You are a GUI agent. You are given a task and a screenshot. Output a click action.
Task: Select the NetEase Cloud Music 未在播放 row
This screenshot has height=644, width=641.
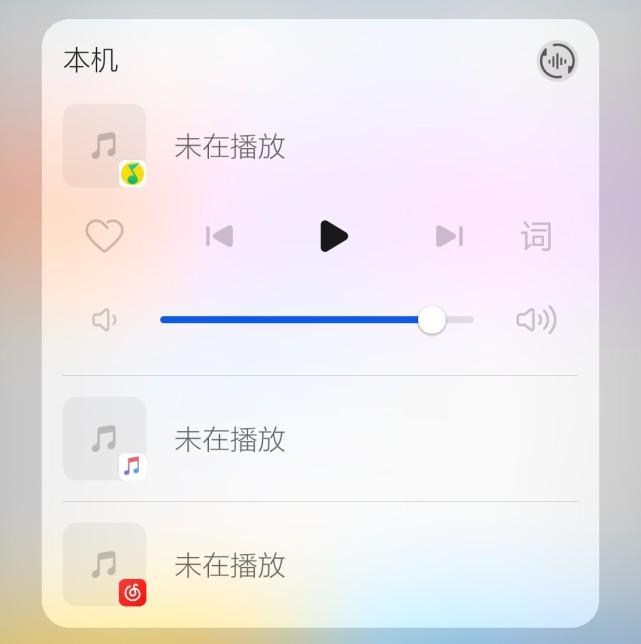pyautogui.click(x=320, y=565)
